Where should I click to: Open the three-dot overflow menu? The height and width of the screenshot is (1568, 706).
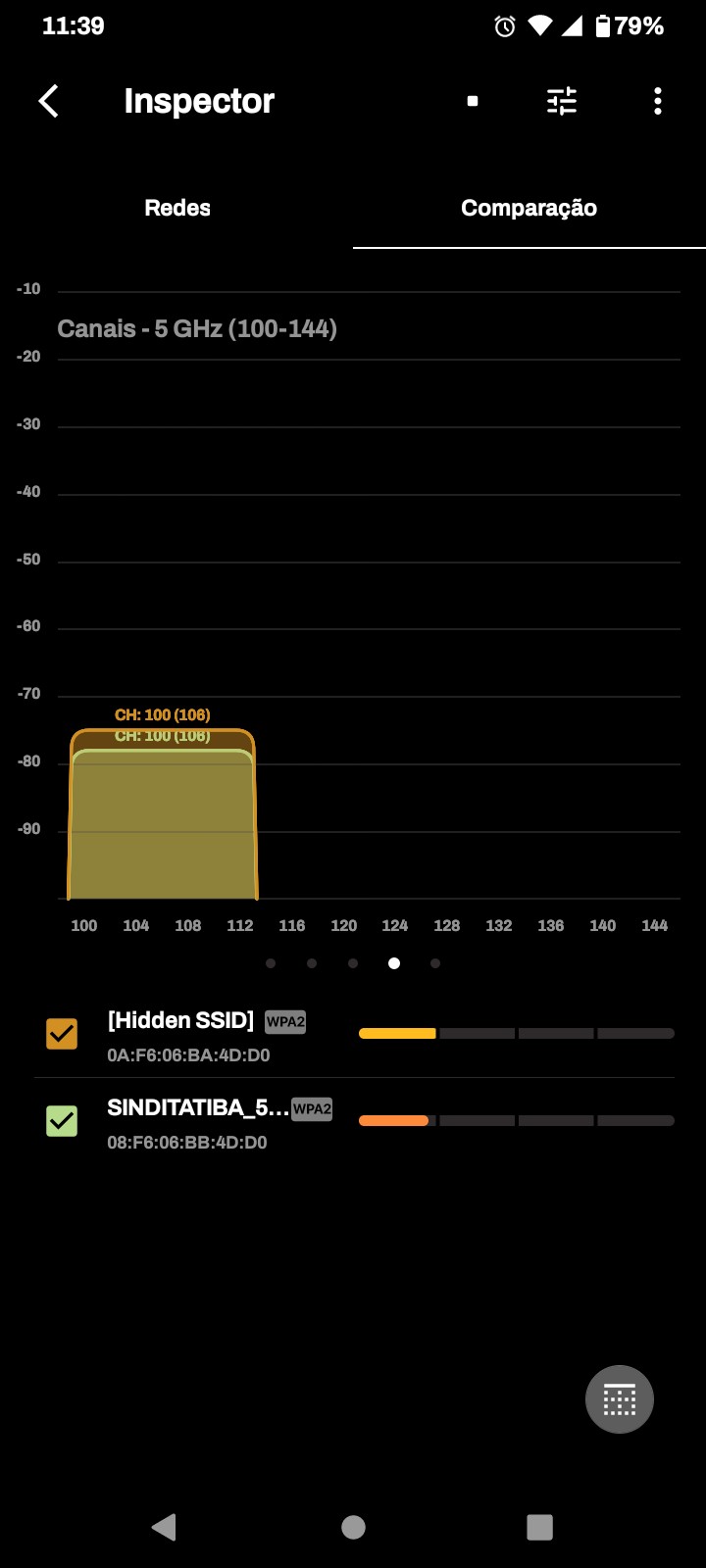pyautogui.click(x=657, y=101)
